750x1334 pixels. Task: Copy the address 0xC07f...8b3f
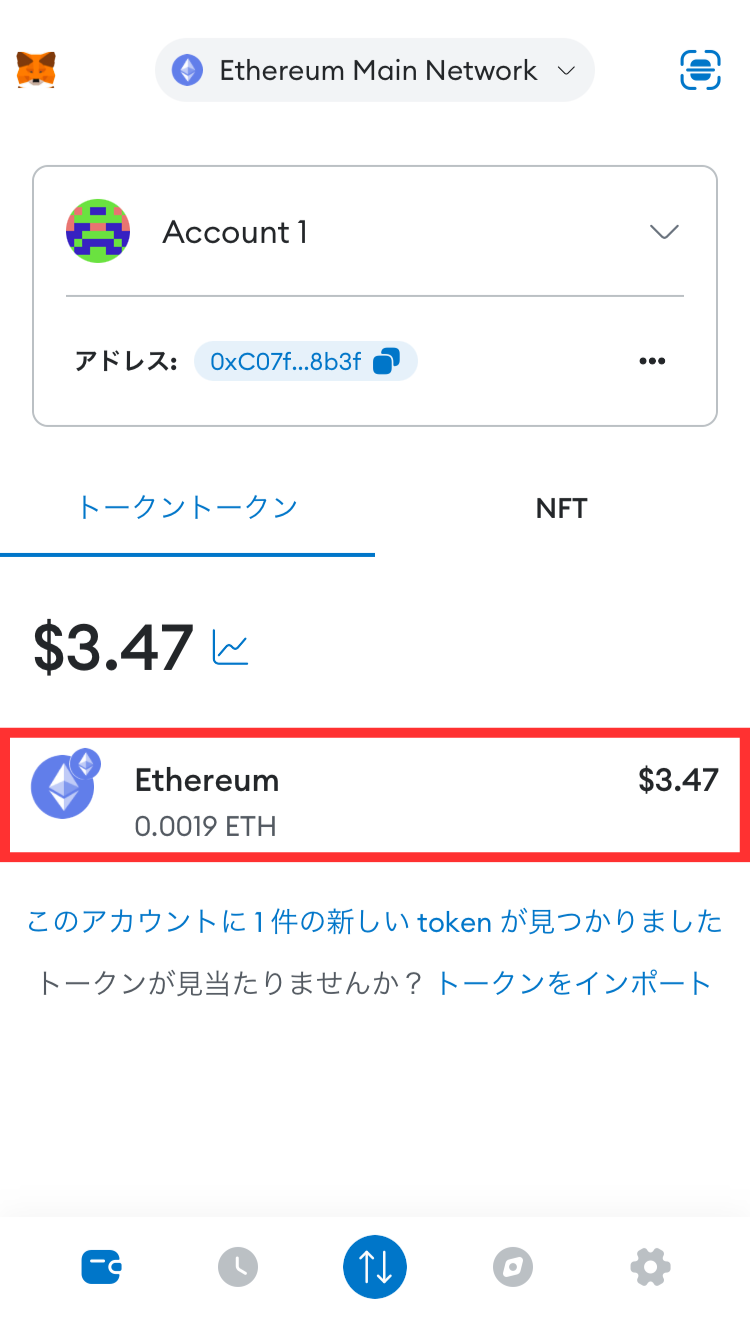(305, 361)
